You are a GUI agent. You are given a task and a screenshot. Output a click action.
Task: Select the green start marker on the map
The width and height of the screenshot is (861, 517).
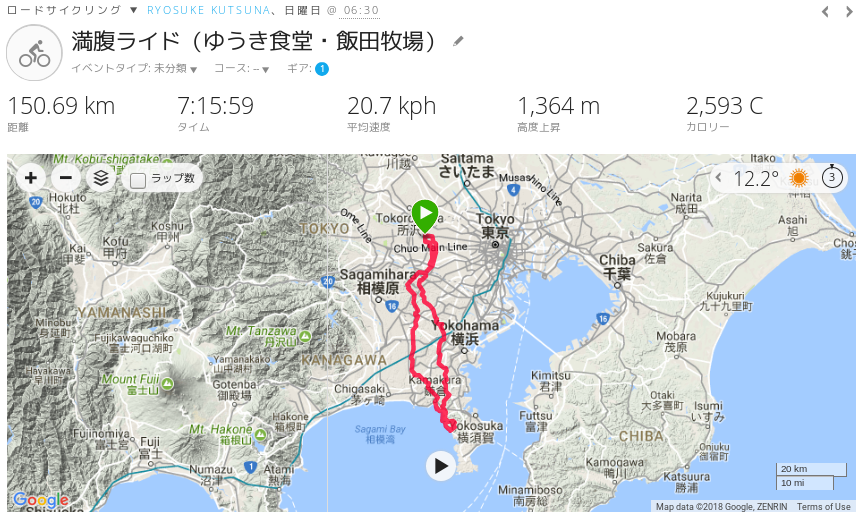point(425,215)
